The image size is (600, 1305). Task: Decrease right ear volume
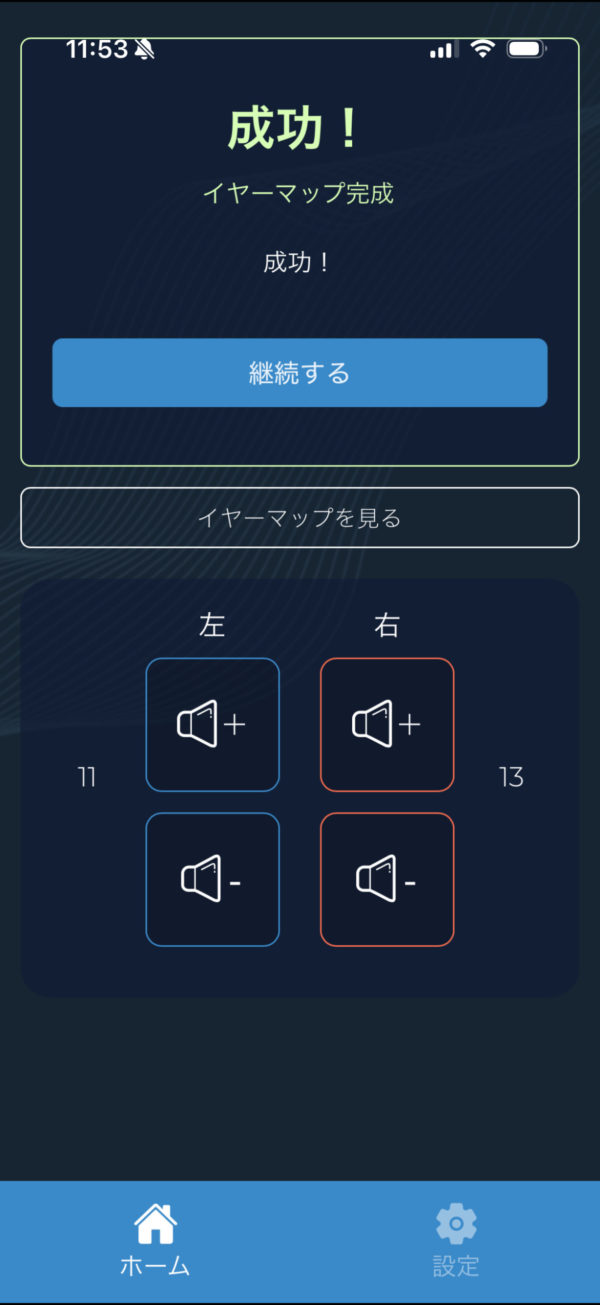[x=387, y=879]
